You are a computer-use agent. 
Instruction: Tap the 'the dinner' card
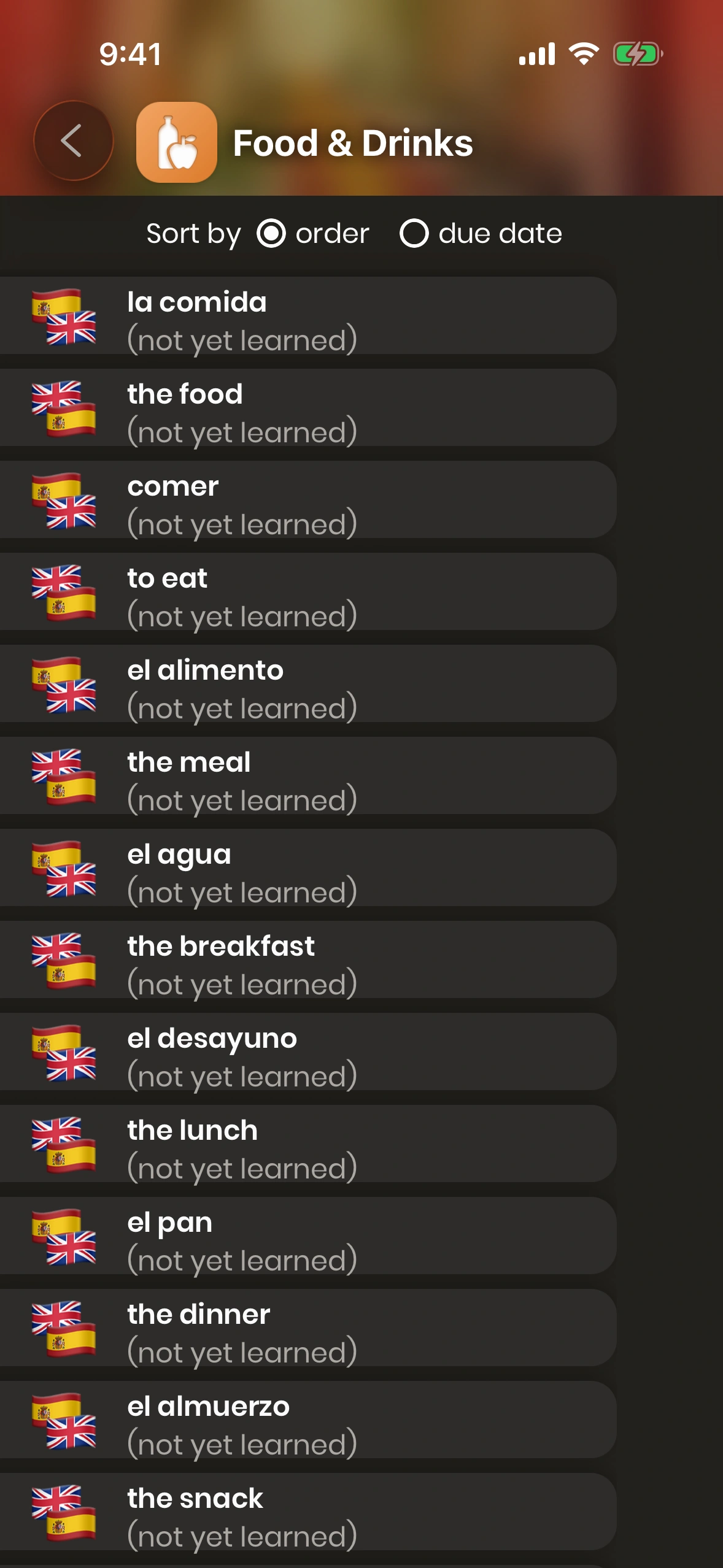(307, 1328)
